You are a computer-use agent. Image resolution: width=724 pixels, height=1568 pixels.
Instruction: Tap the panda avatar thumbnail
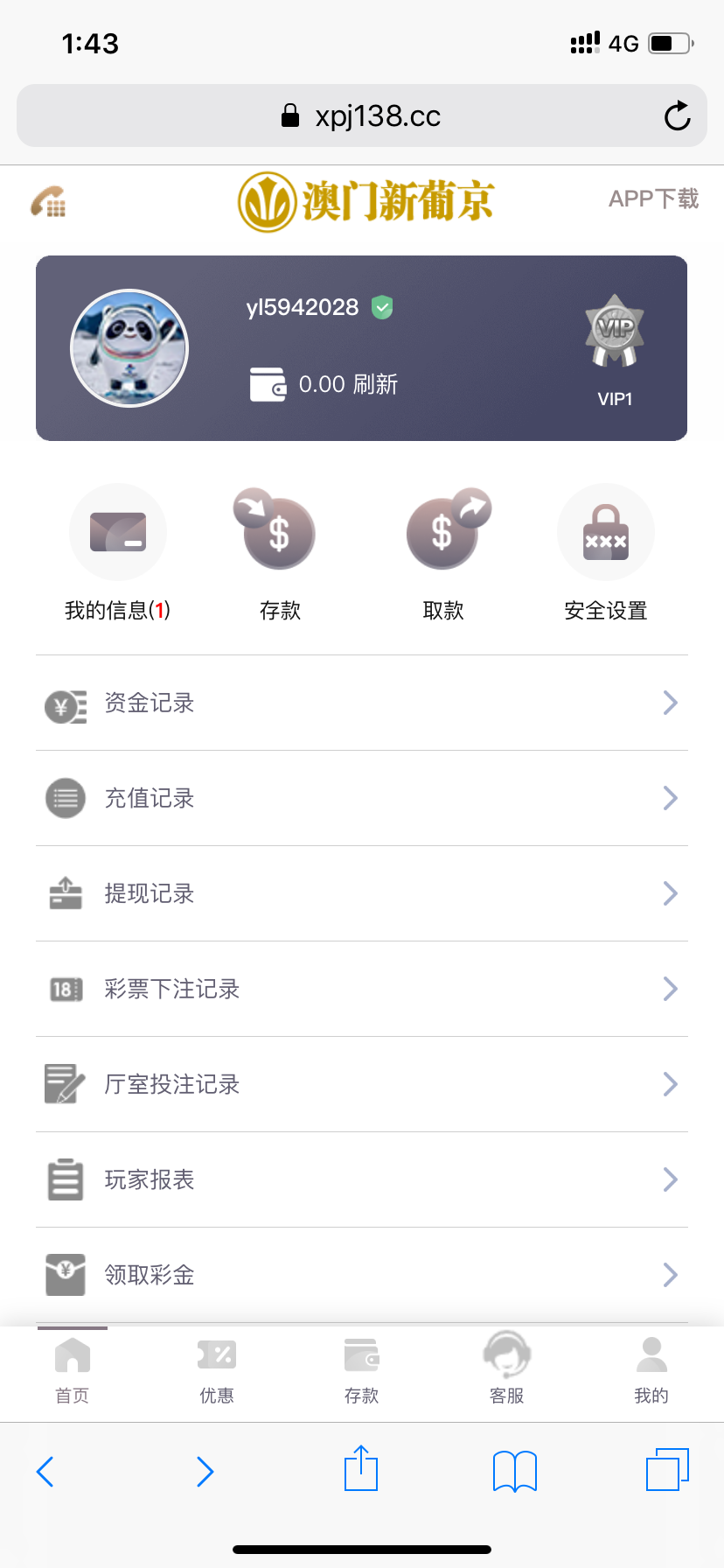point(129,347)
